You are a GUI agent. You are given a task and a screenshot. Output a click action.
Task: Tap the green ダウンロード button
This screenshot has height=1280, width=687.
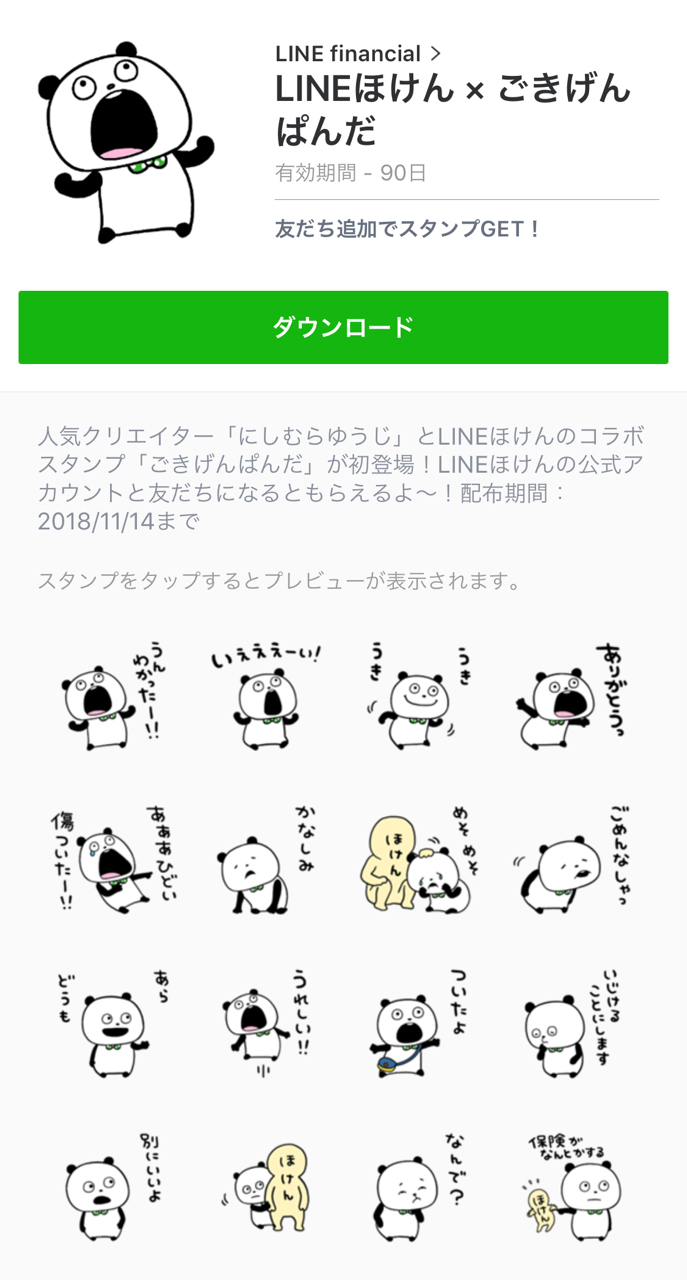click(x=343, y=327)
